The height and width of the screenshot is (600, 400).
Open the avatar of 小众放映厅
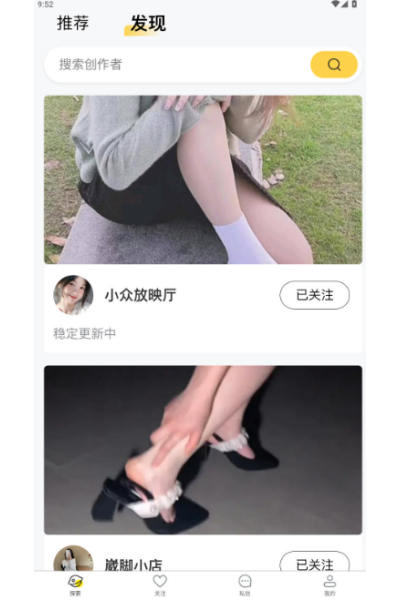73,295
